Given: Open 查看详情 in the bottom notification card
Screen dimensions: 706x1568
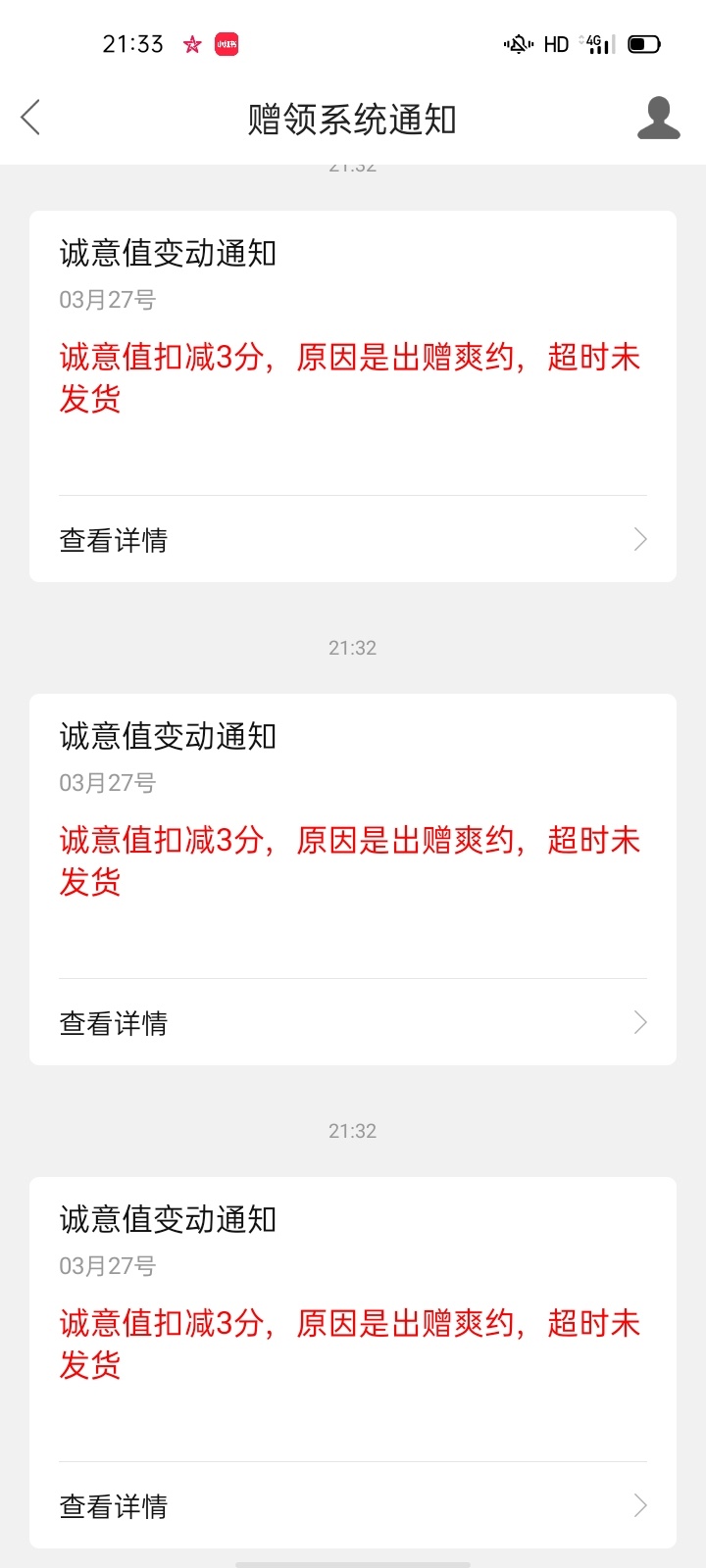Looking at the screenshot, I should tap(353, 1505).
